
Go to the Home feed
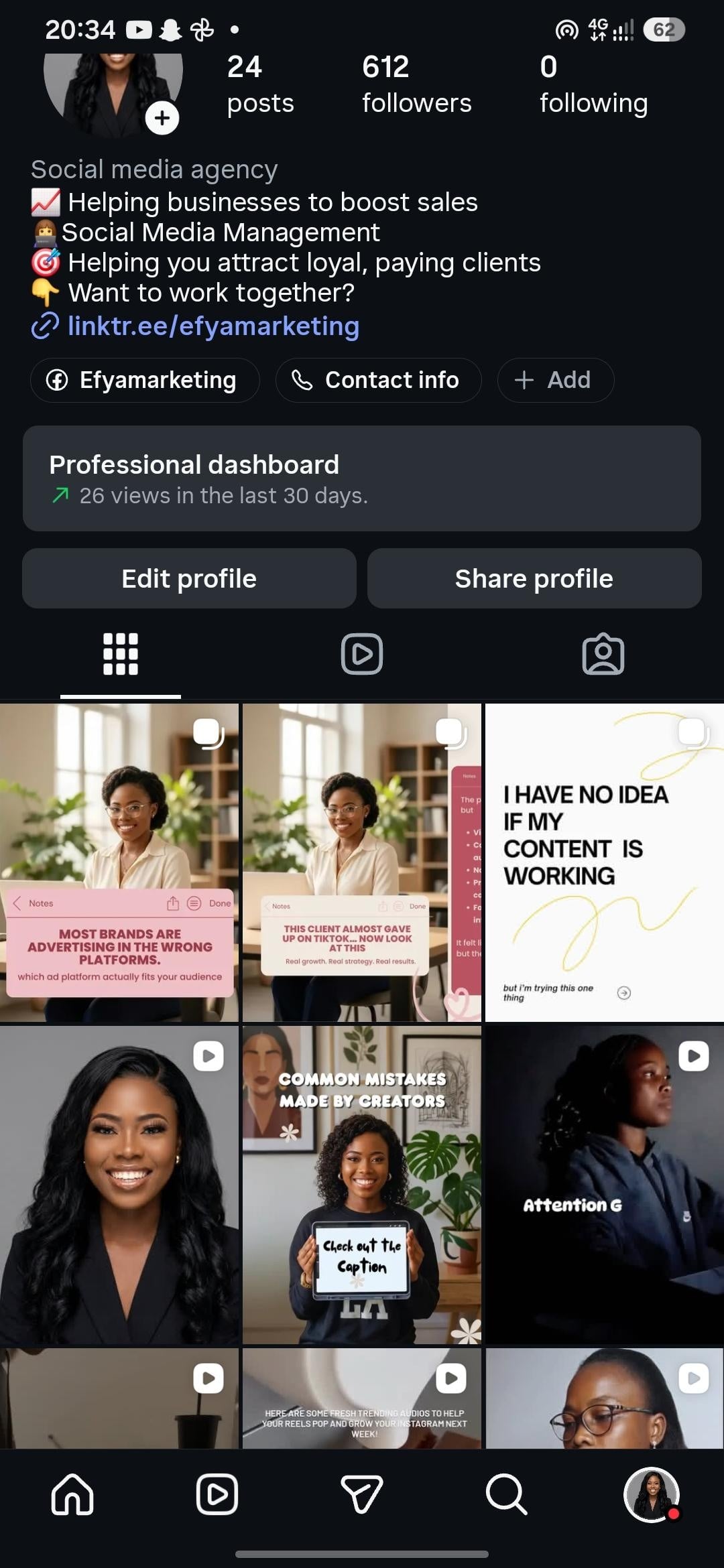[x=72, y=1494]
